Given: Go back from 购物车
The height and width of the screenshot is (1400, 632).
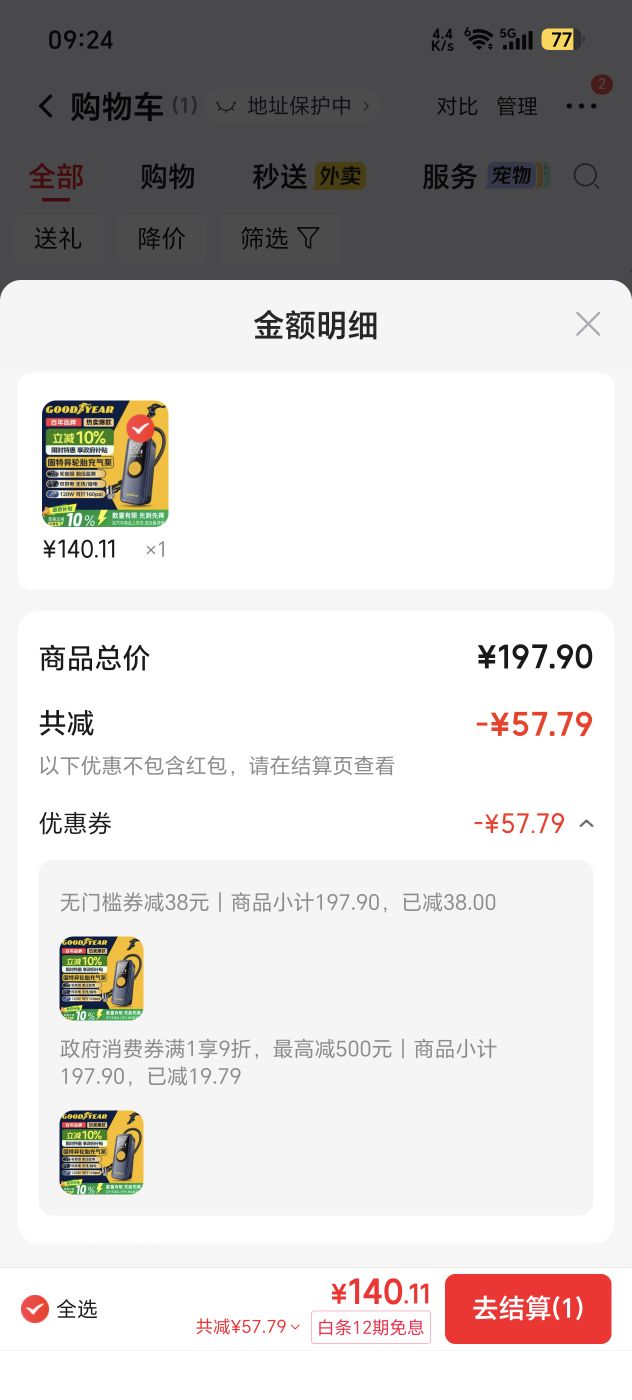Looking at the screenshot, I should 45,107.
